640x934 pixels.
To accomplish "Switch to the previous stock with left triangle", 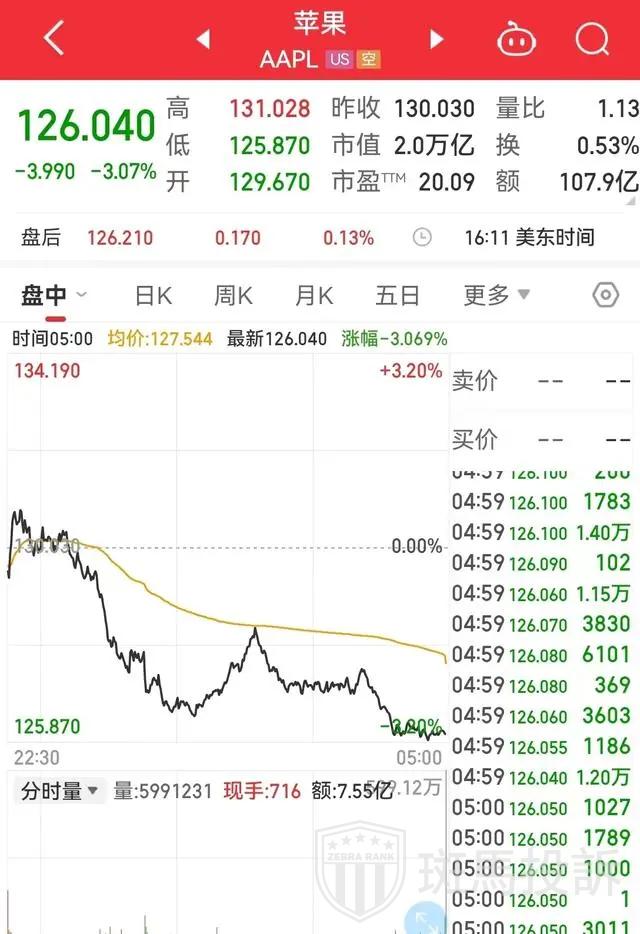I will (x=203, y=39).
